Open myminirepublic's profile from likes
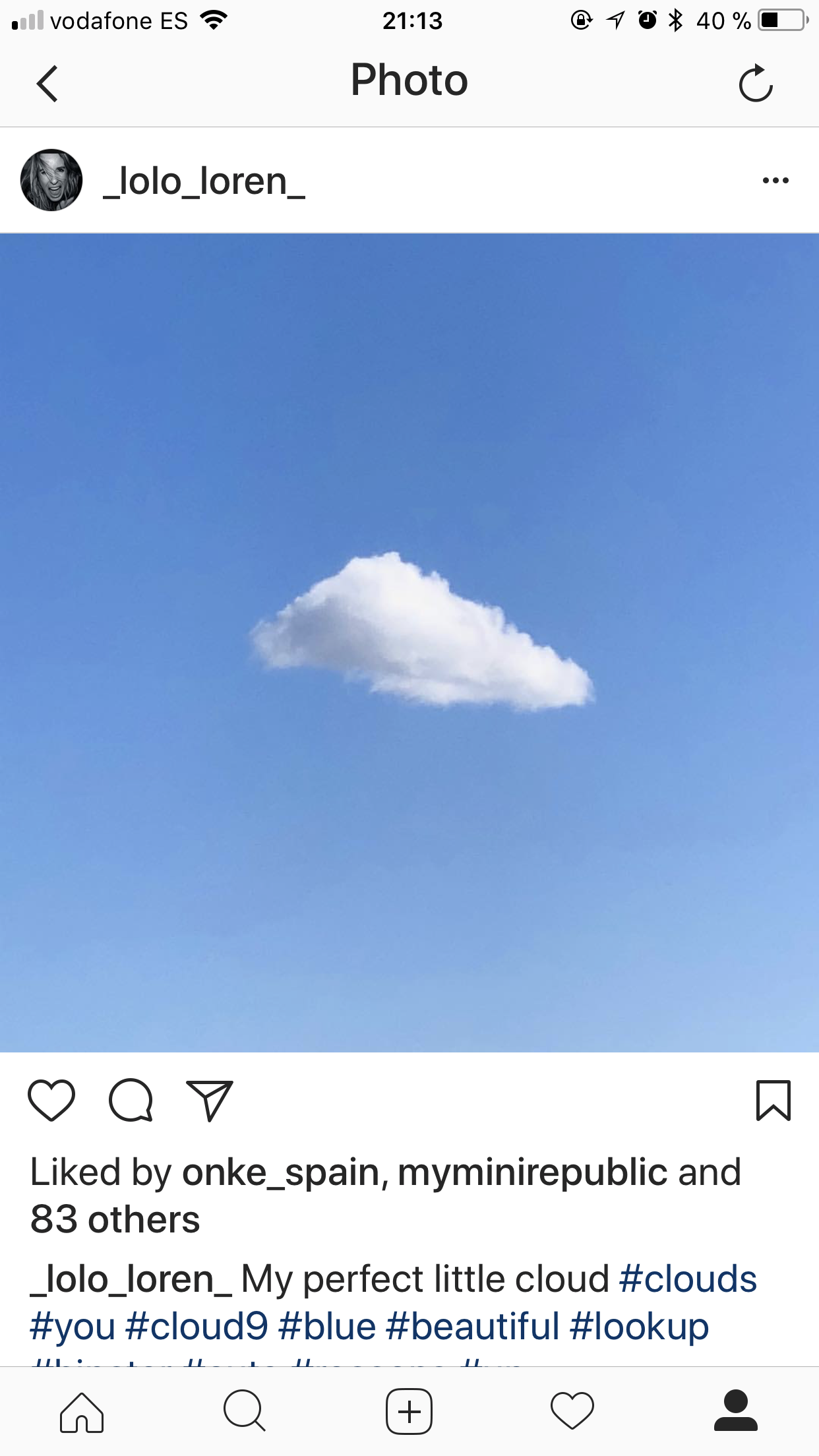819x1456 pixels. click(x=533, y=1173)
